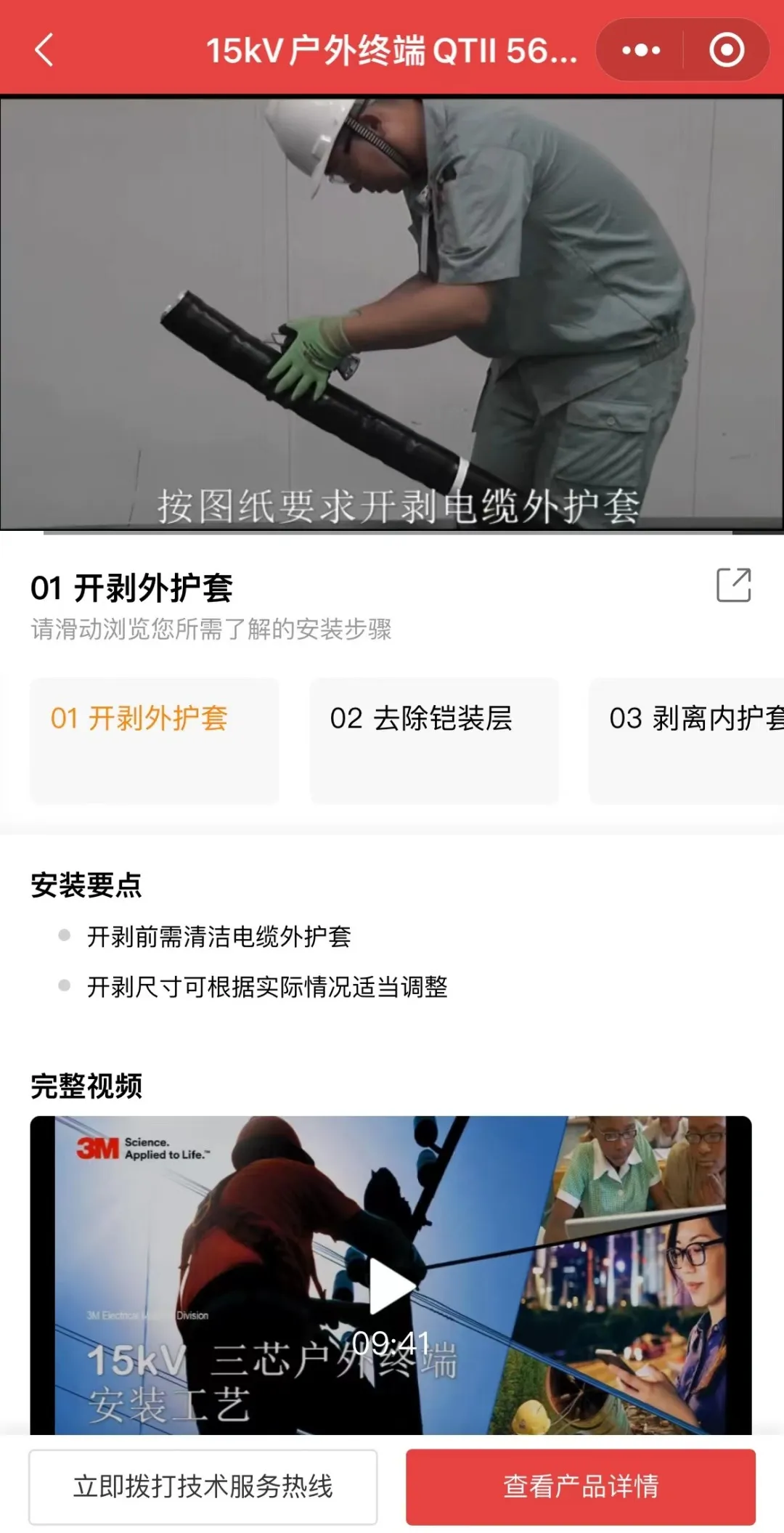Share step 01 with the arrow-box icon
Viewport: 784px width, 1533px height.
(x=733, y=585)
